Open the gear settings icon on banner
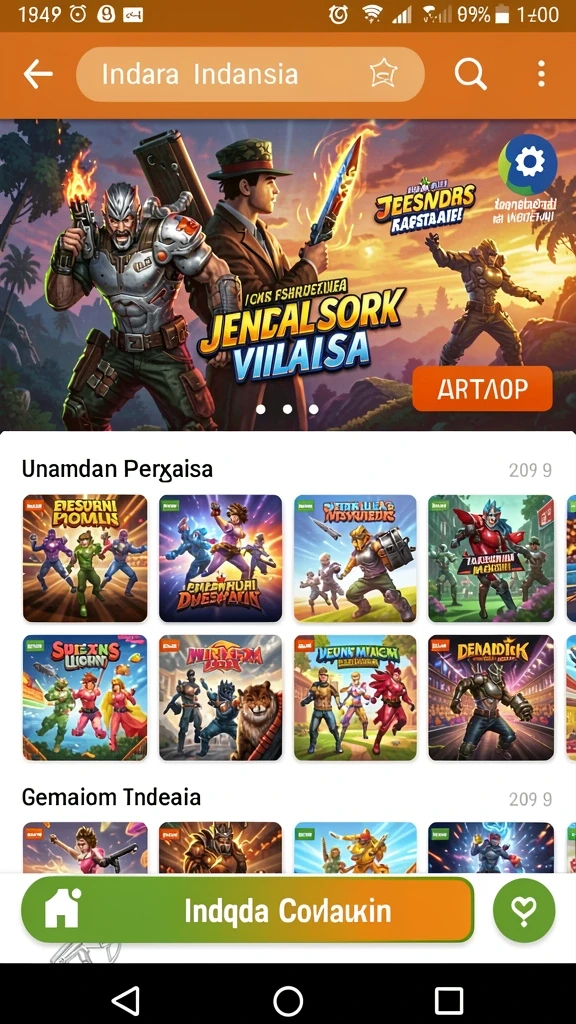Viewport: 576px width, 1024px height. 529,162
